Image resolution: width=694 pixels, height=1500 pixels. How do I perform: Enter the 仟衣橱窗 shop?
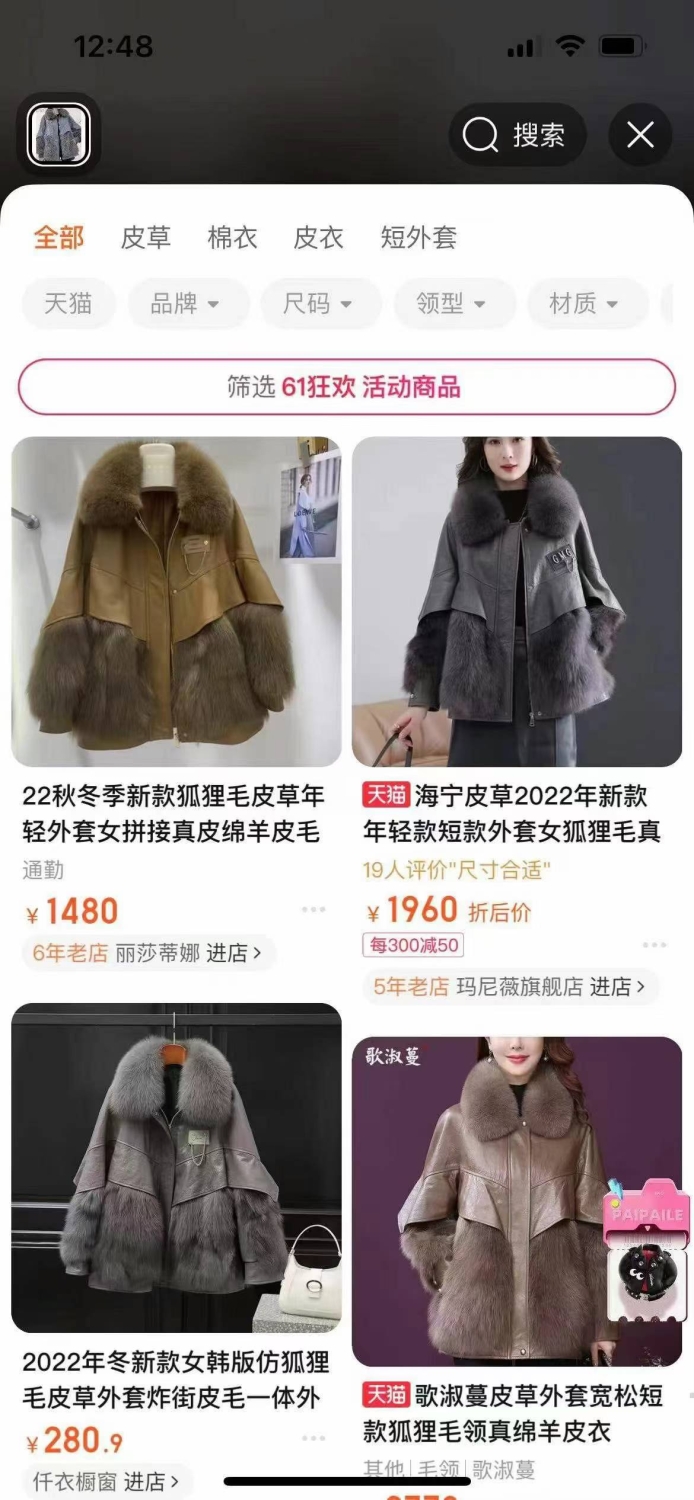click(106, 1481)
